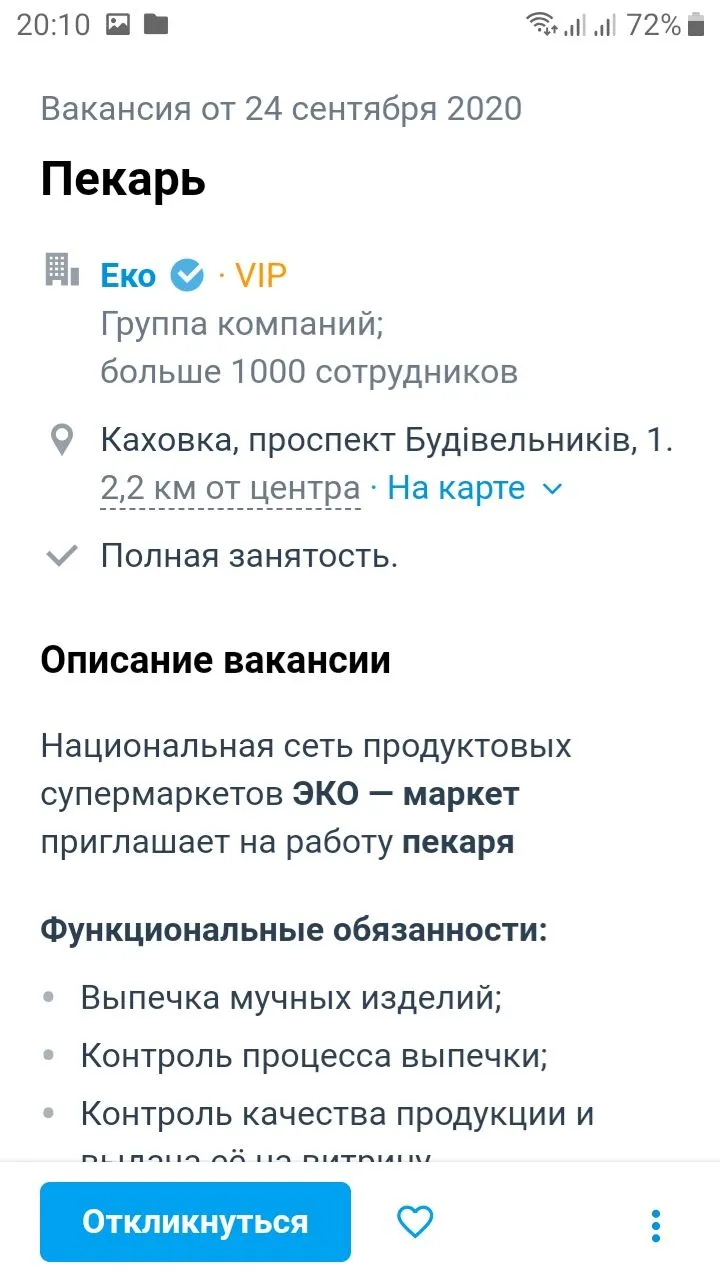
Task: Tap the 2,2 км от центра distance
Action: pyautogui.click(x=230, y=488)
